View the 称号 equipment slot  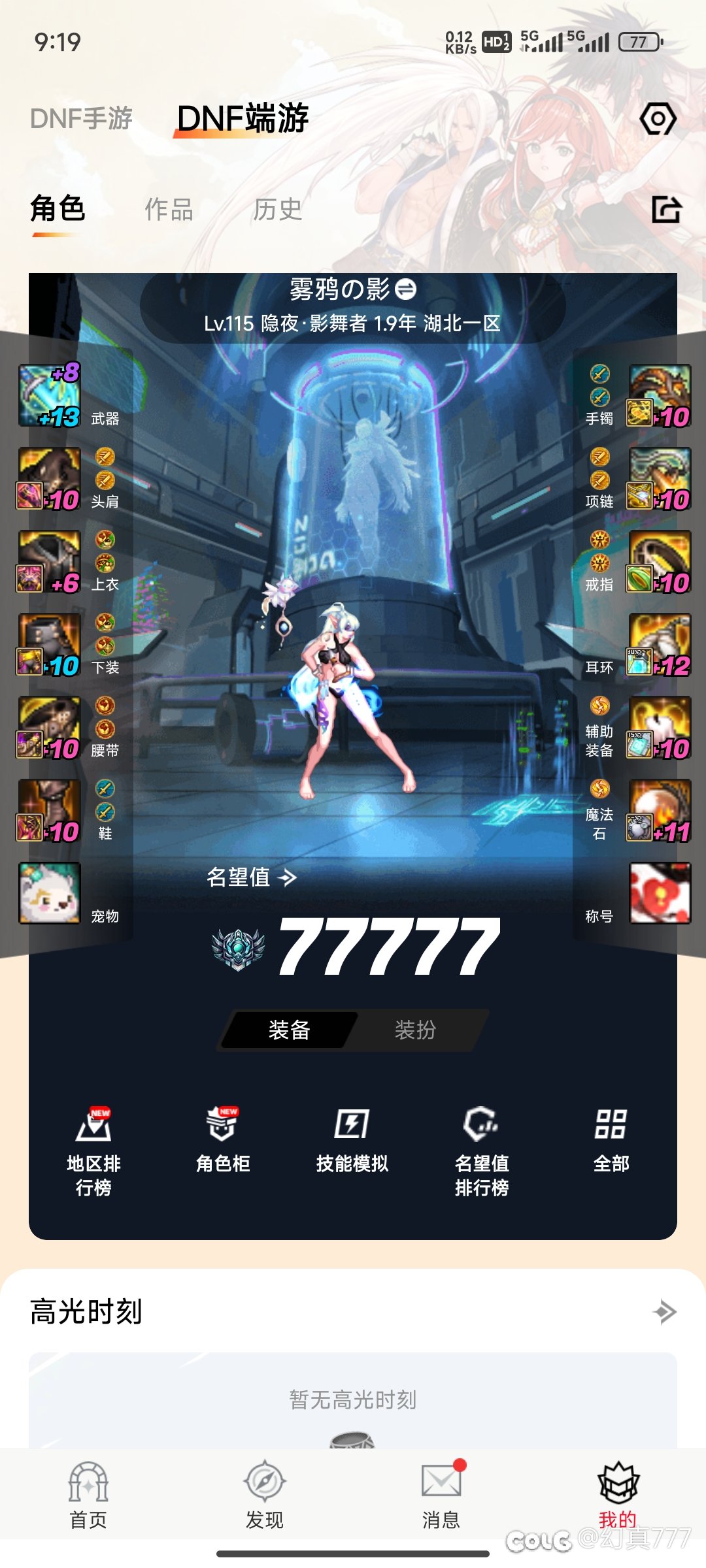tap(659, 893)
